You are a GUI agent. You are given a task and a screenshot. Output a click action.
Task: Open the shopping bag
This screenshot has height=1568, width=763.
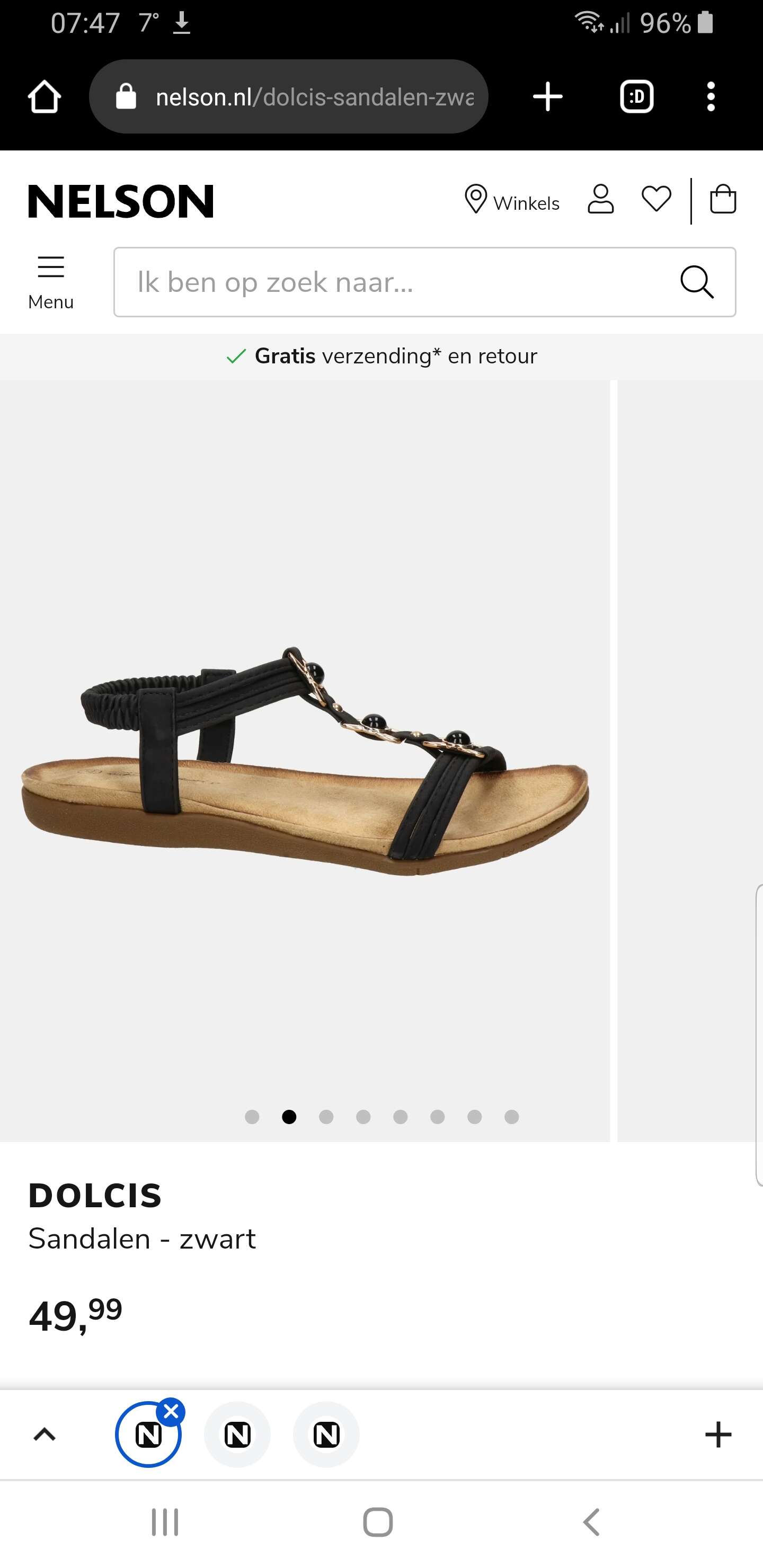[x=723, y=200]
